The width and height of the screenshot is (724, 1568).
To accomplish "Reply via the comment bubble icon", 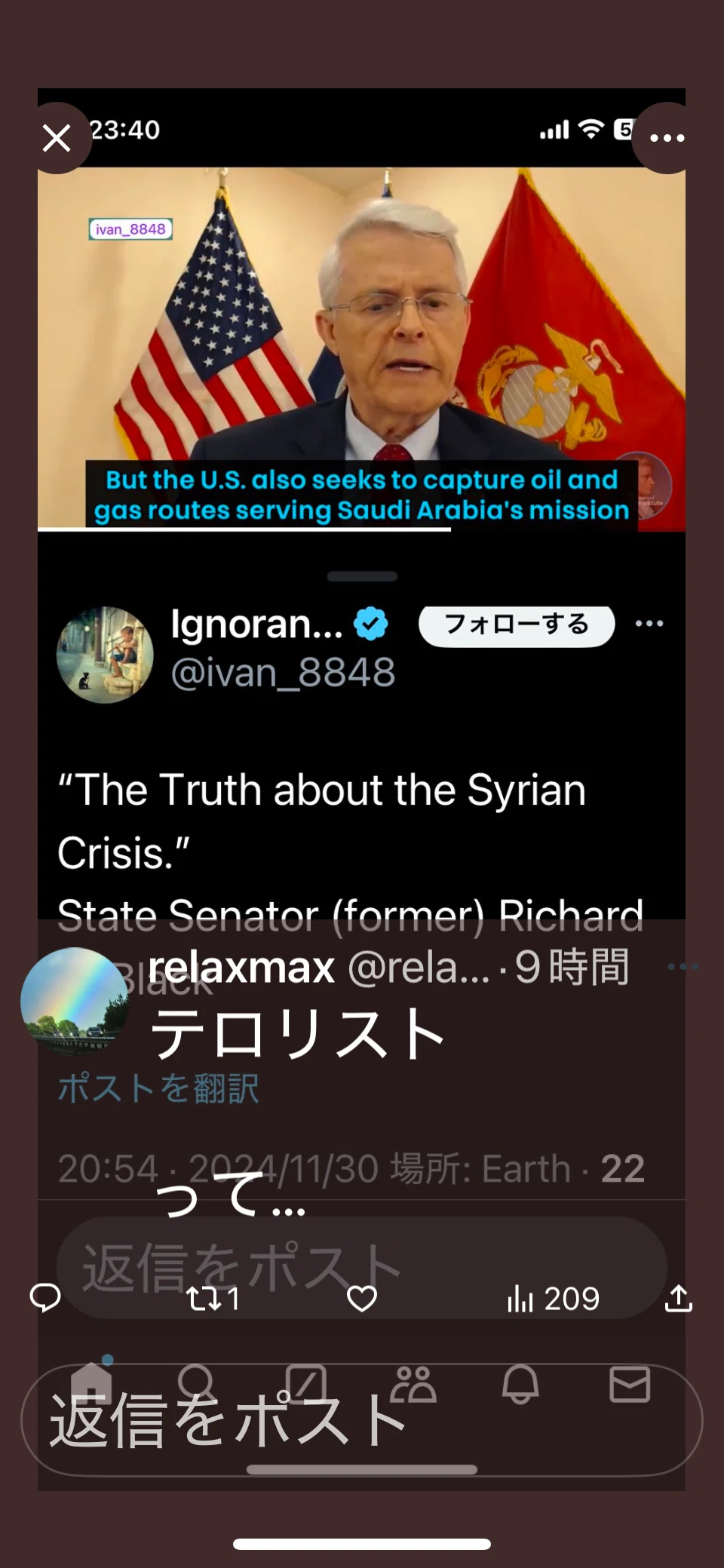I will click(x=45, y=1298).
